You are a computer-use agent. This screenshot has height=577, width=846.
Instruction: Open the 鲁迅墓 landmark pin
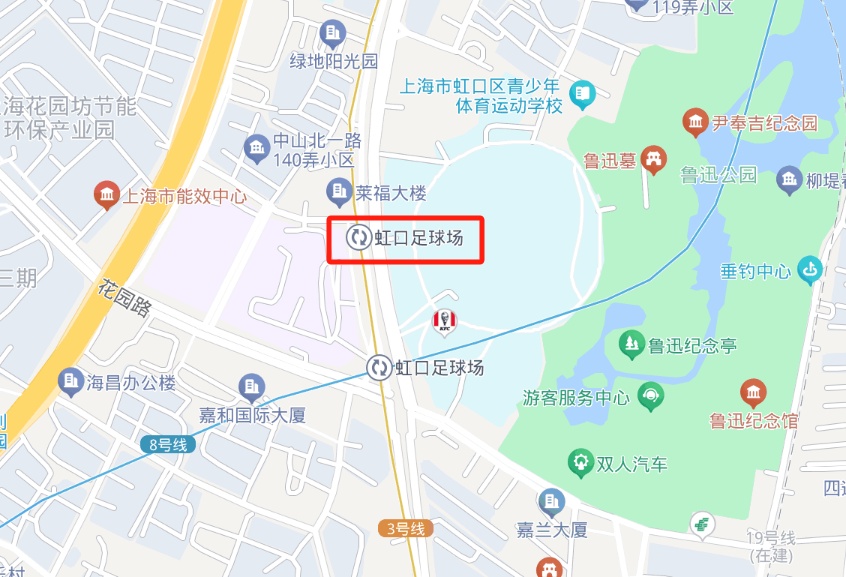(654, 159)
